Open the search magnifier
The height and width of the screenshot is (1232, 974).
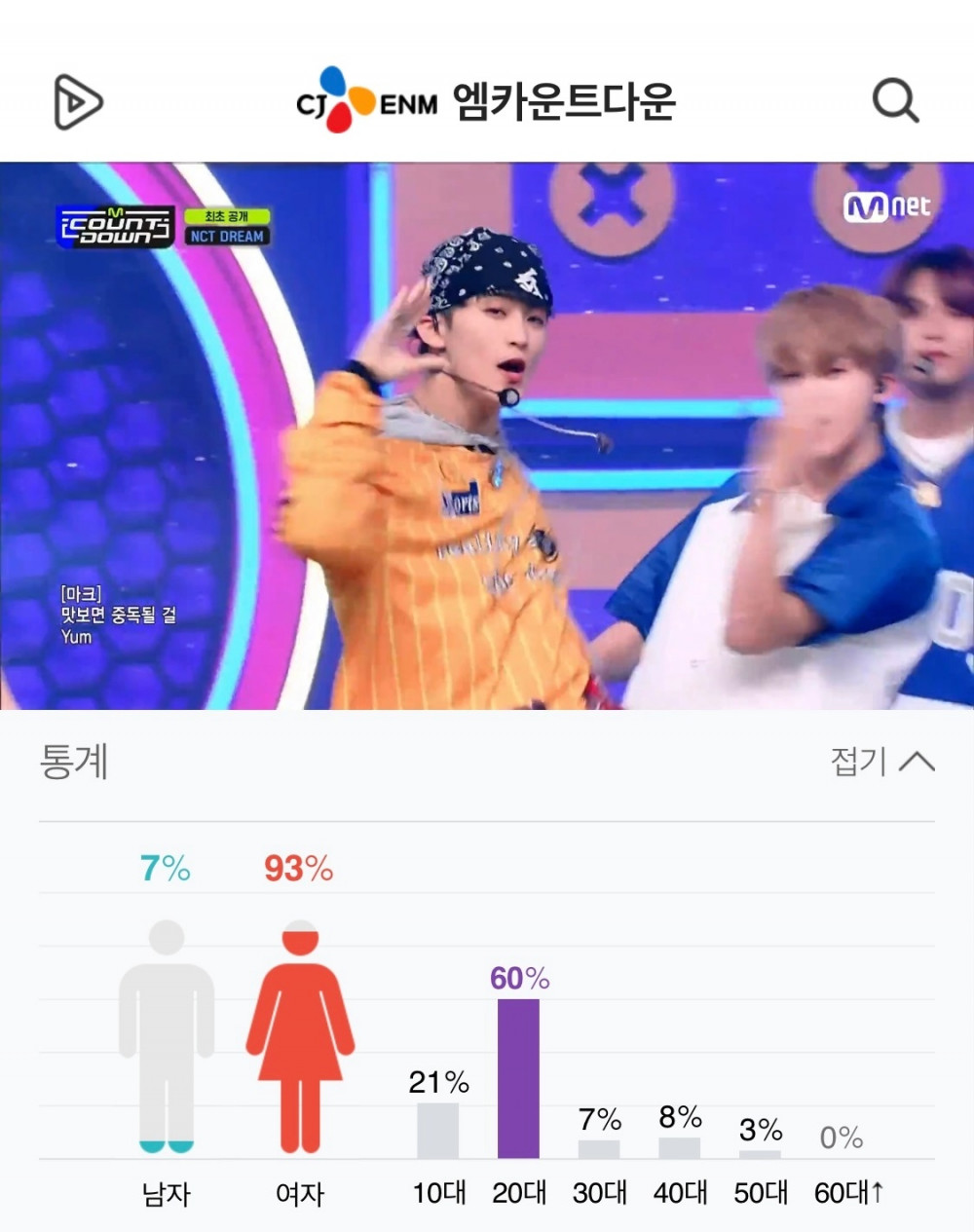894,100
